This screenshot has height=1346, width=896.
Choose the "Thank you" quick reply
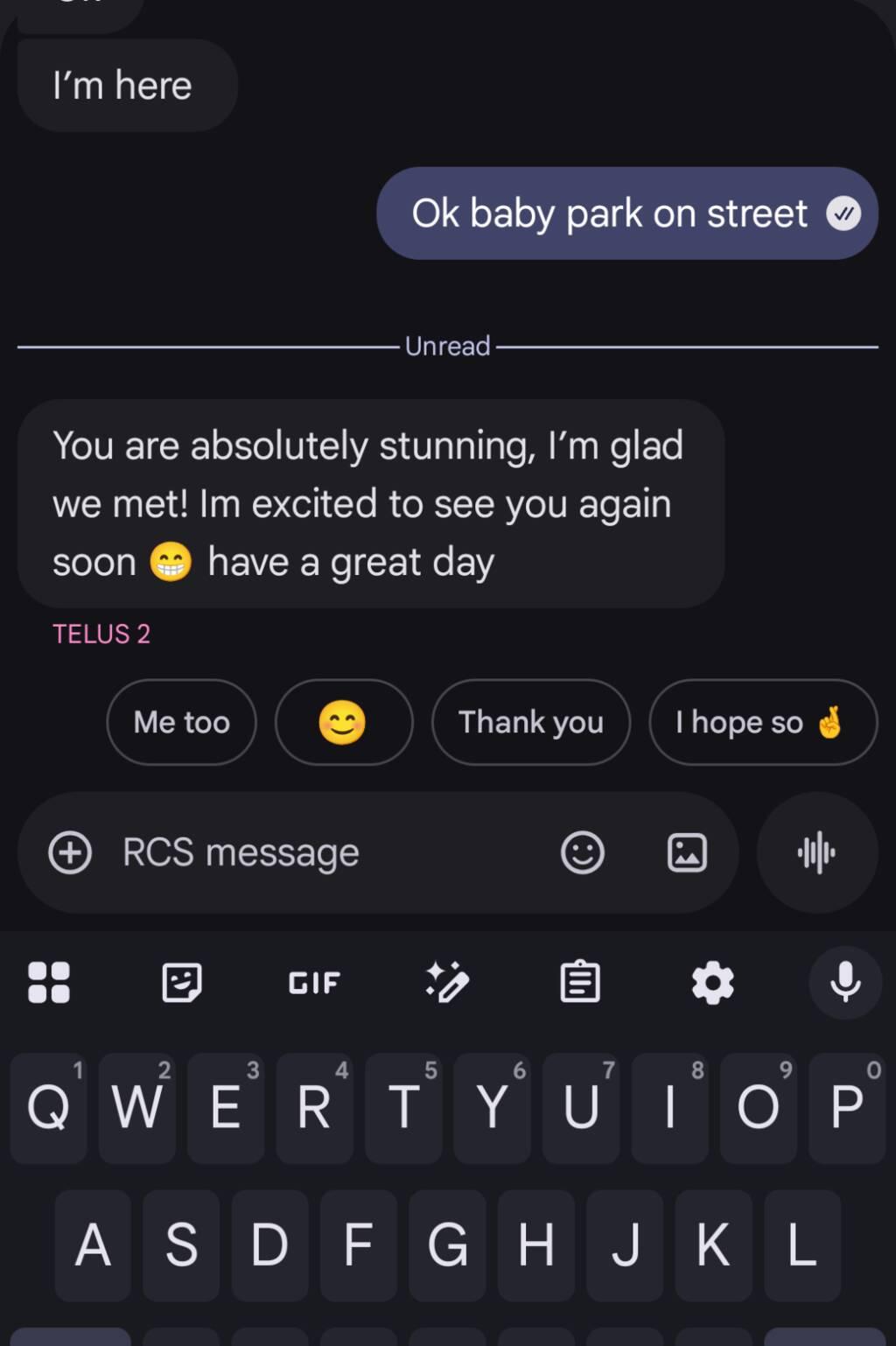(530, 722)
